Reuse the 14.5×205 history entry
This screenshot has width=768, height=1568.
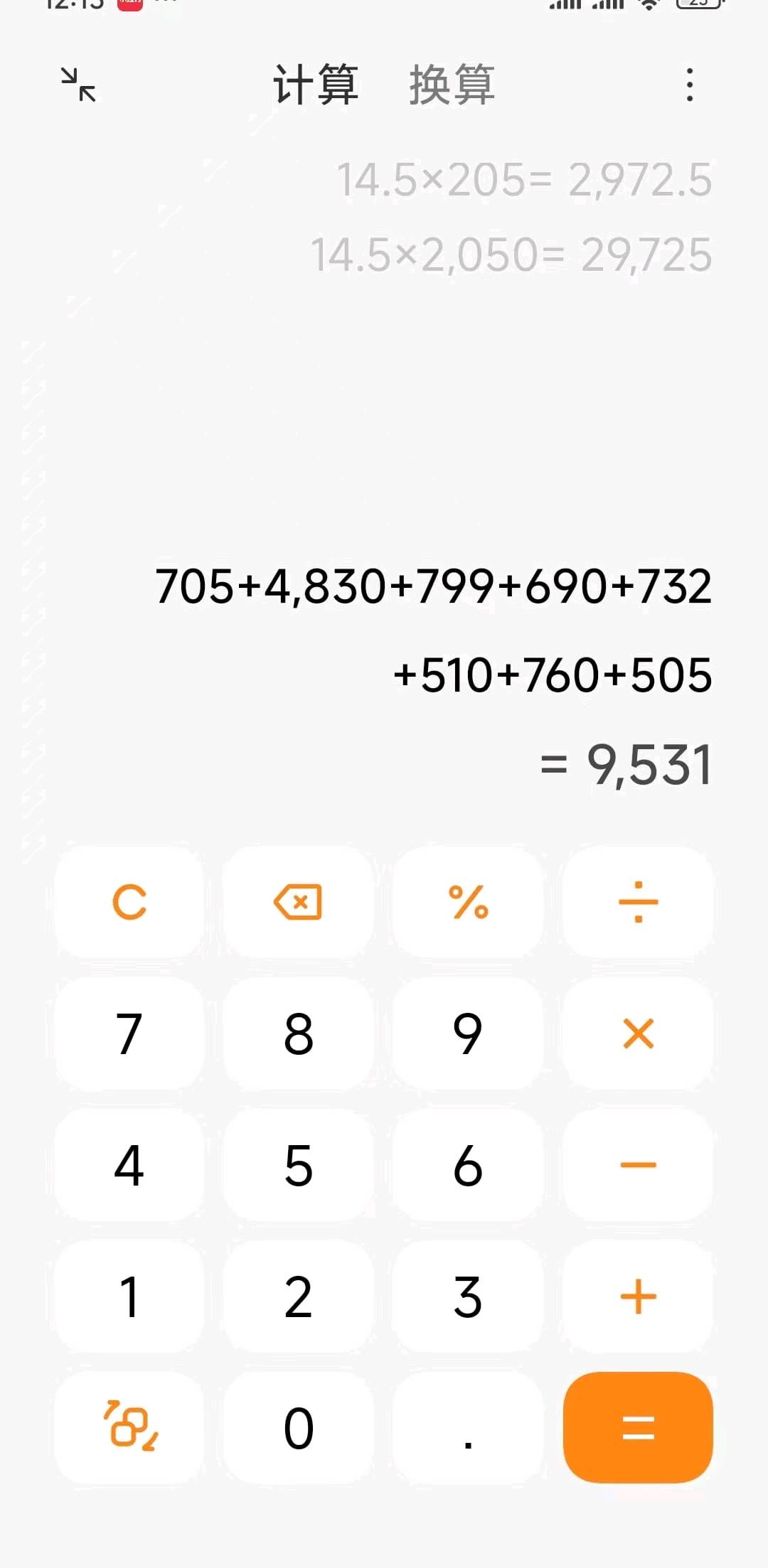point(524,180)
